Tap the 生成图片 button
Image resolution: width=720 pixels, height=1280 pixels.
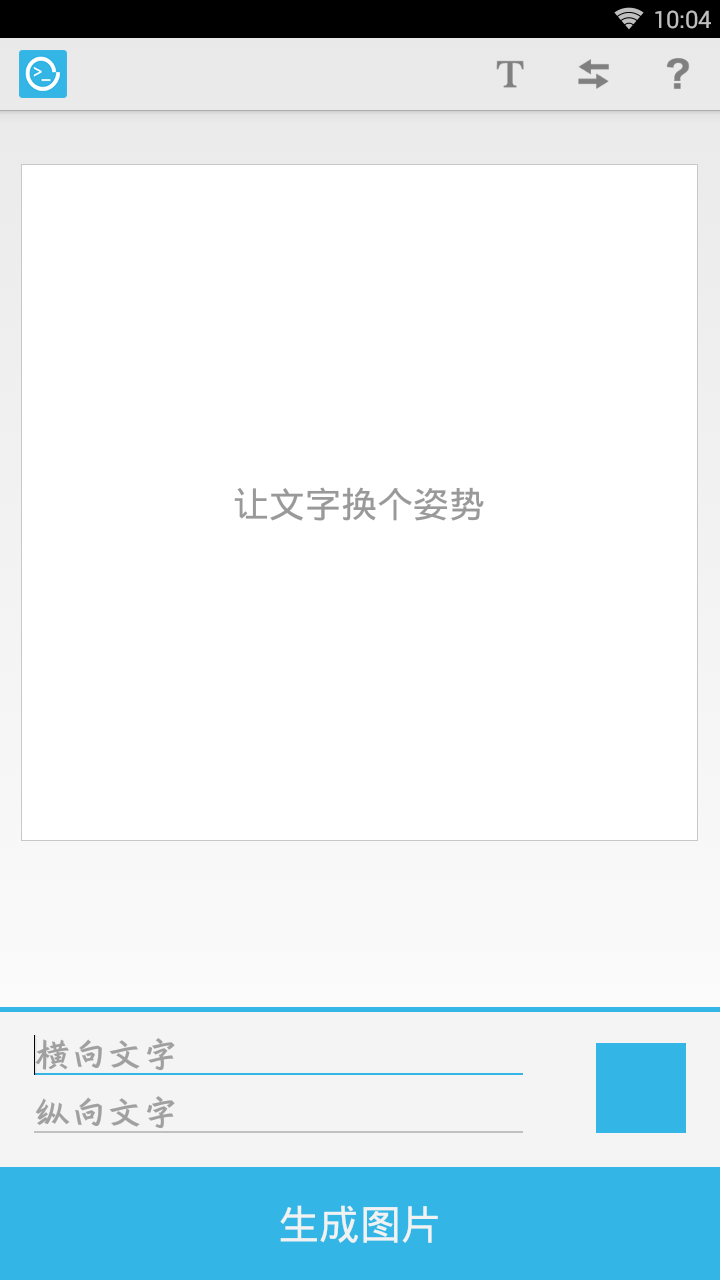pos(360,1224)
